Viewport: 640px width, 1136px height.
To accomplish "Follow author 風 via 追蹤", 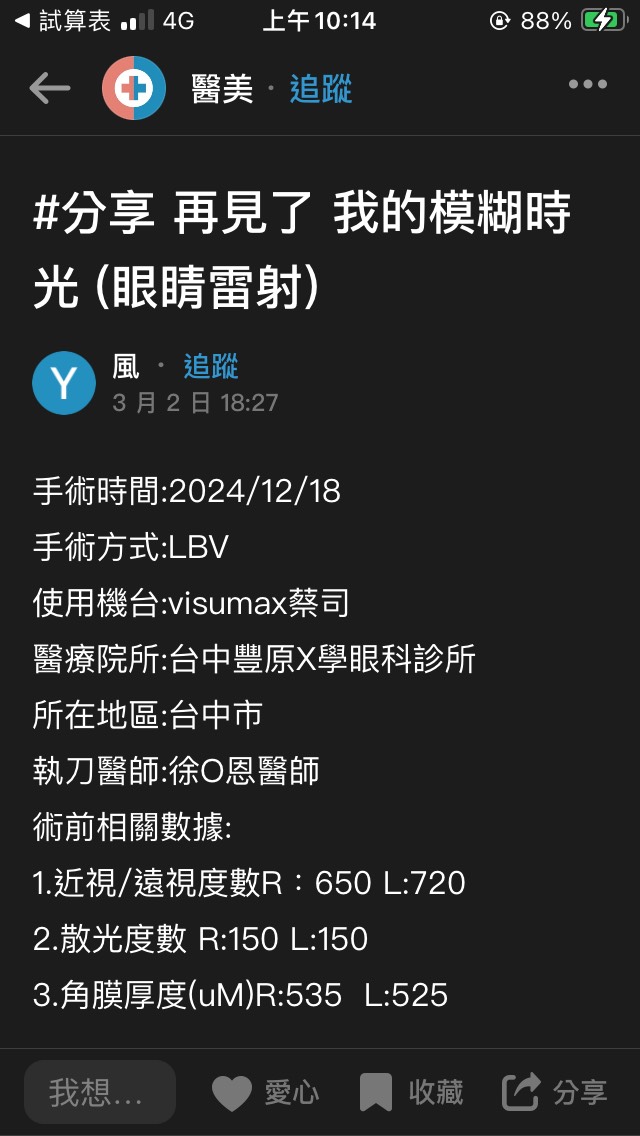I will click(x=211, y=366).
